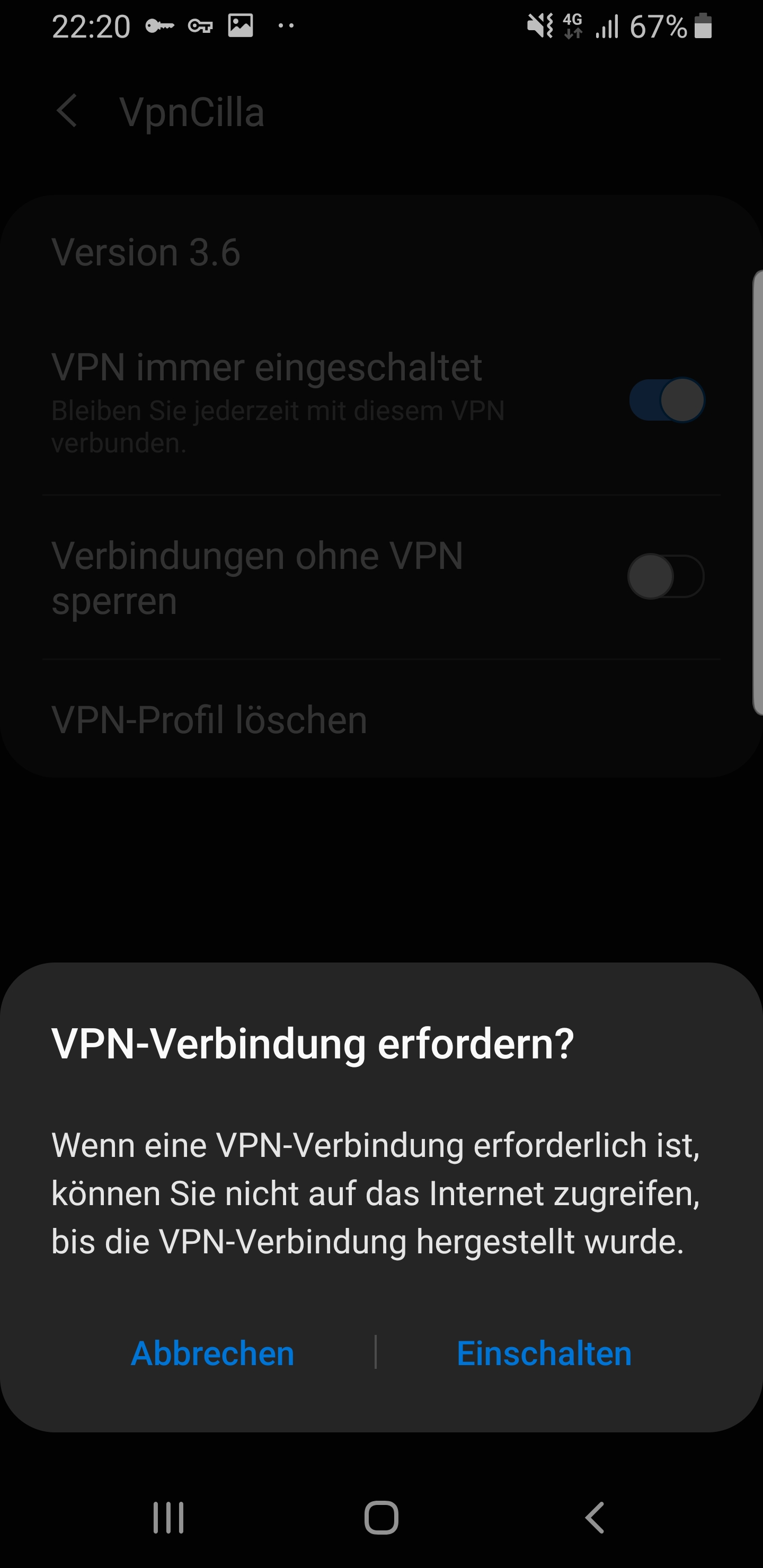763x1568 pixels.
Task: Tap Abbrechen to cancel the VPN dialog
Action: pos(212,1353)
